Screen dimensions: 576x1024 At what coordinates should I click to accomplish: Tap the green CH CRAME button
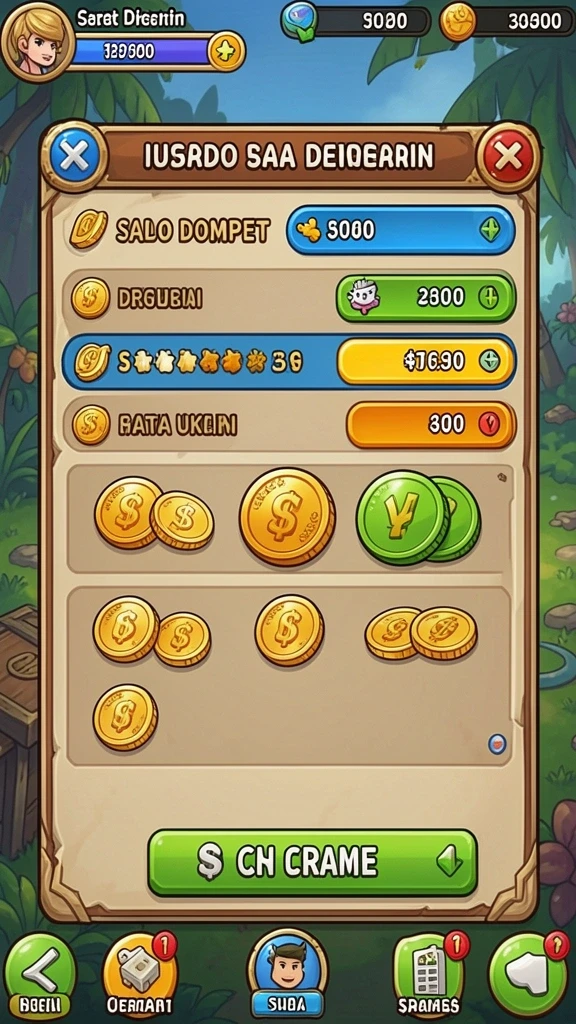click(312, 862)
